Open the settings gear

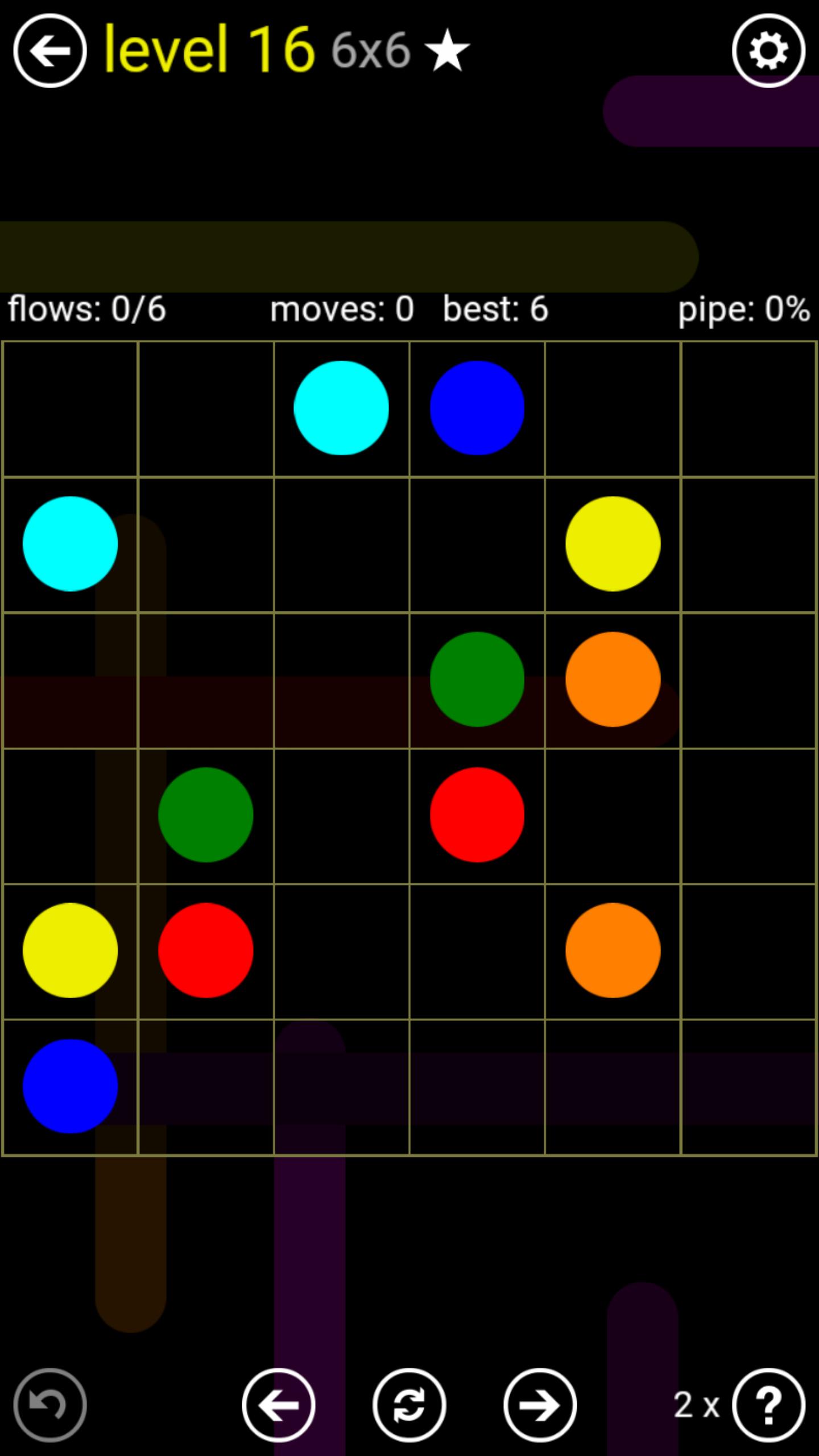[768, 51]
